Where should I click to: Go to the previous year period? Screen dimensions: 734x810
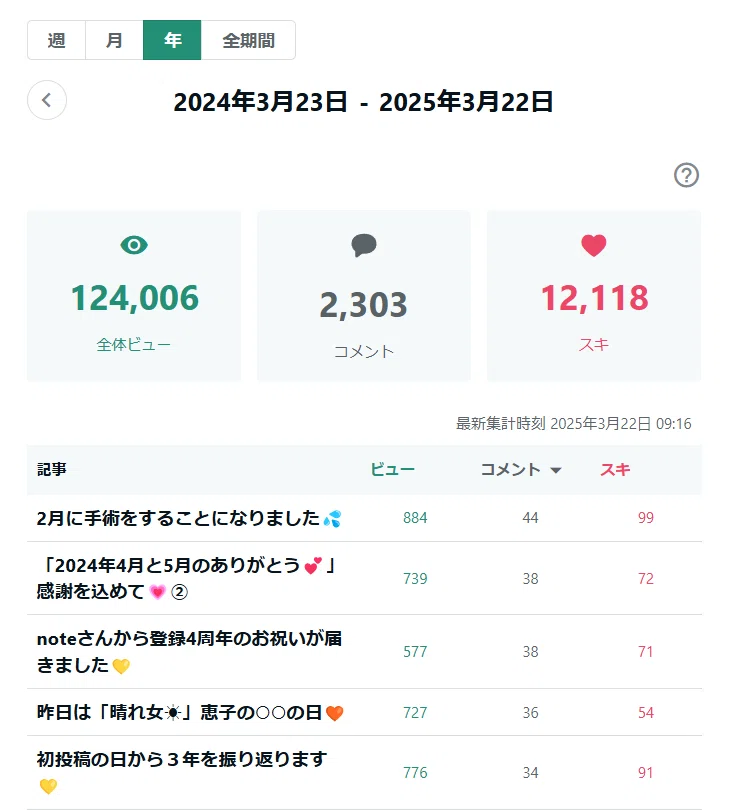tap(47, 100)
